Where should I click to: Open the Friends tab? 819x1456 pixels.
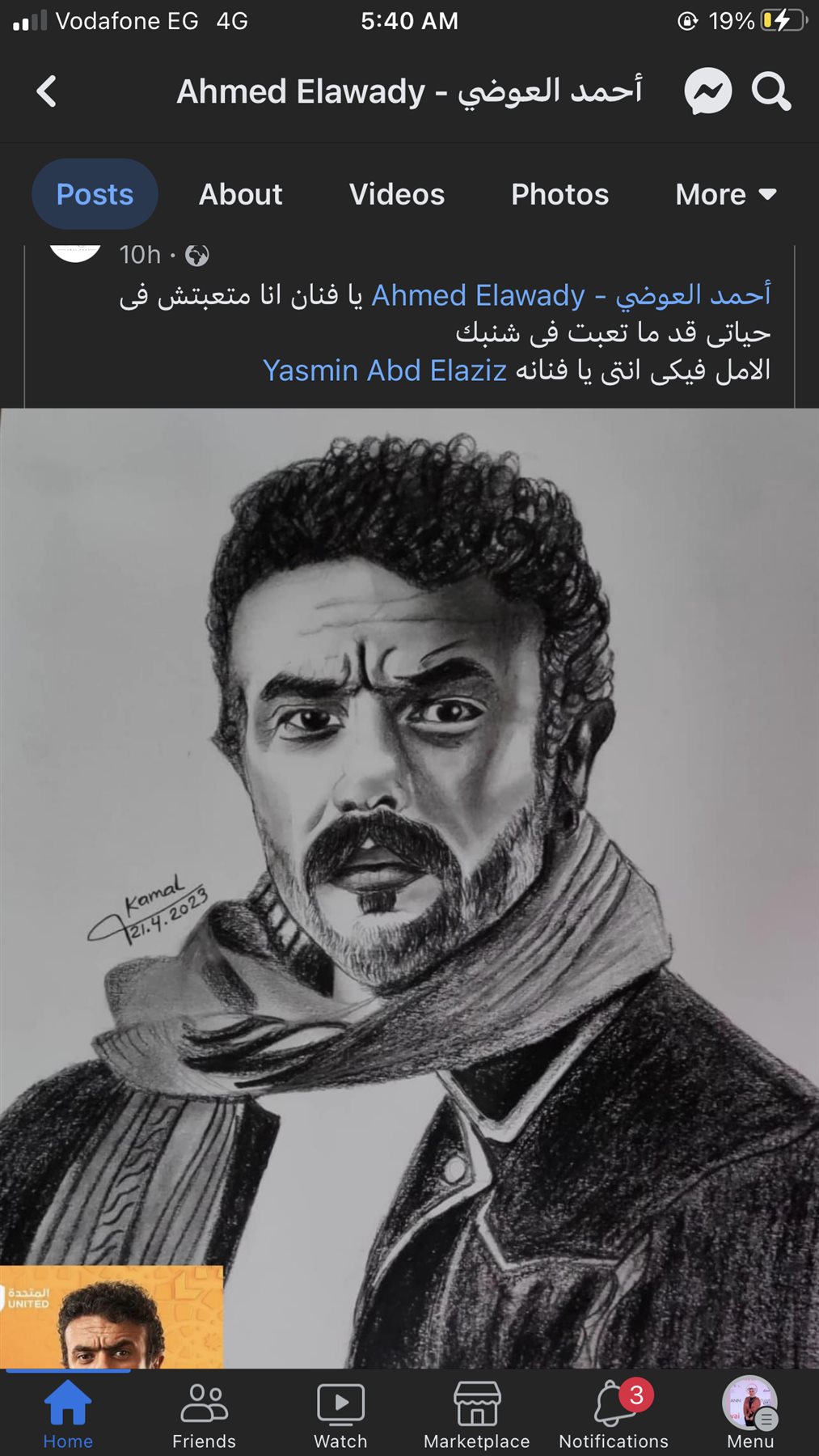(x=204, y=1413)
